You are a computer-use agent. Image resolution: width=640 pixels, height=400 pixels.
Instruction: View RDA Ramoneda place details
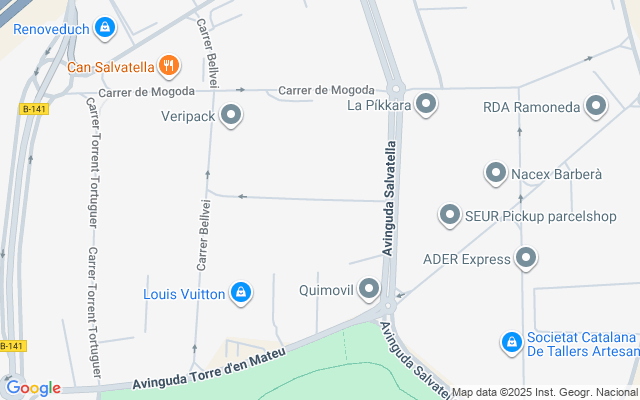click(596, 106)
